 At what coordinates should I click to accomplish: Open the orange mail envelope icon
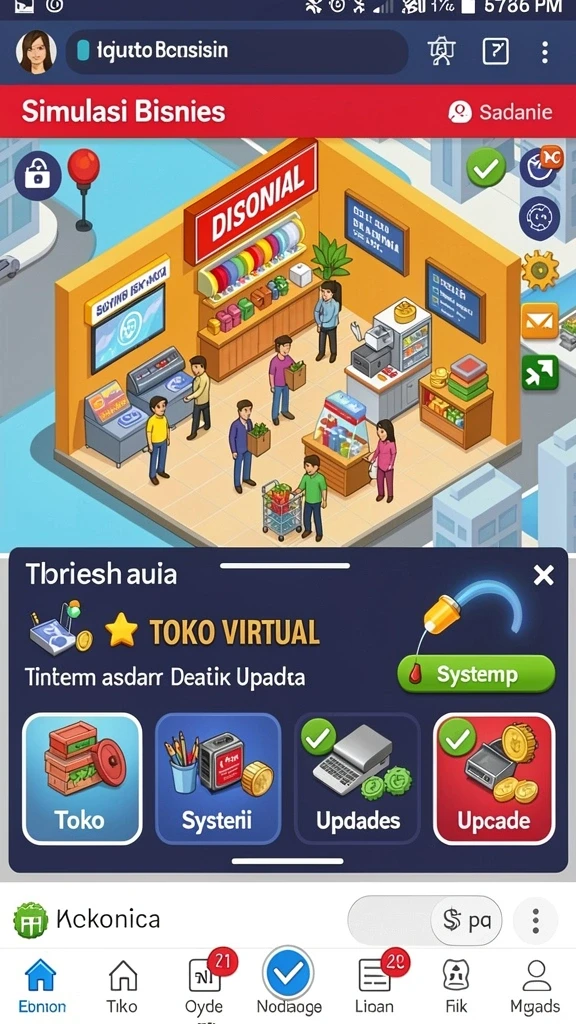click(x=540, y=321)
